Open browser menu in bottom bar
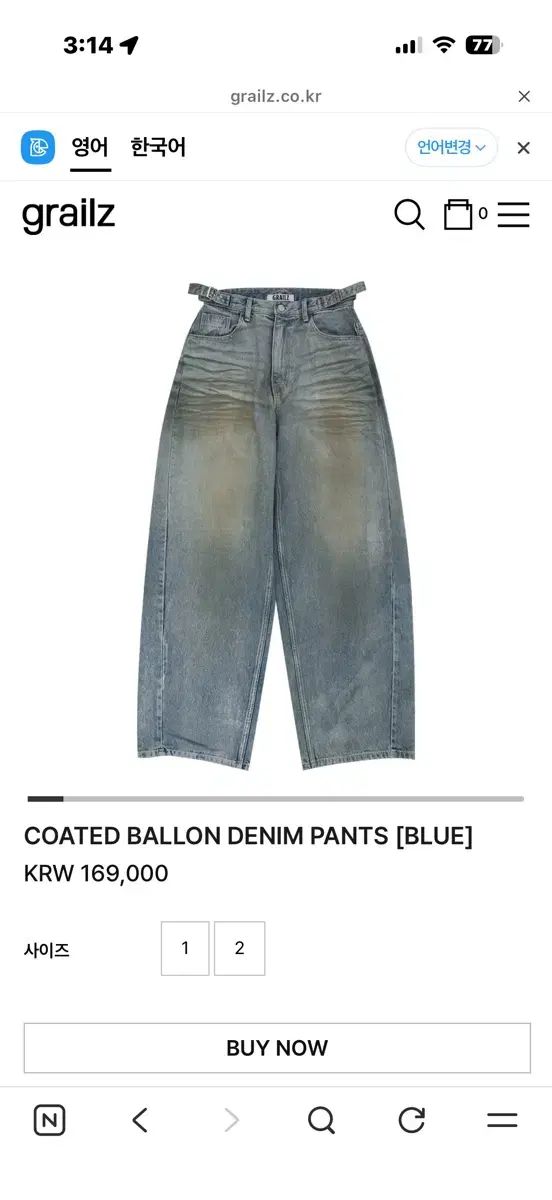This screenshot has width=552, height=1200. [x=502, y=1121]
